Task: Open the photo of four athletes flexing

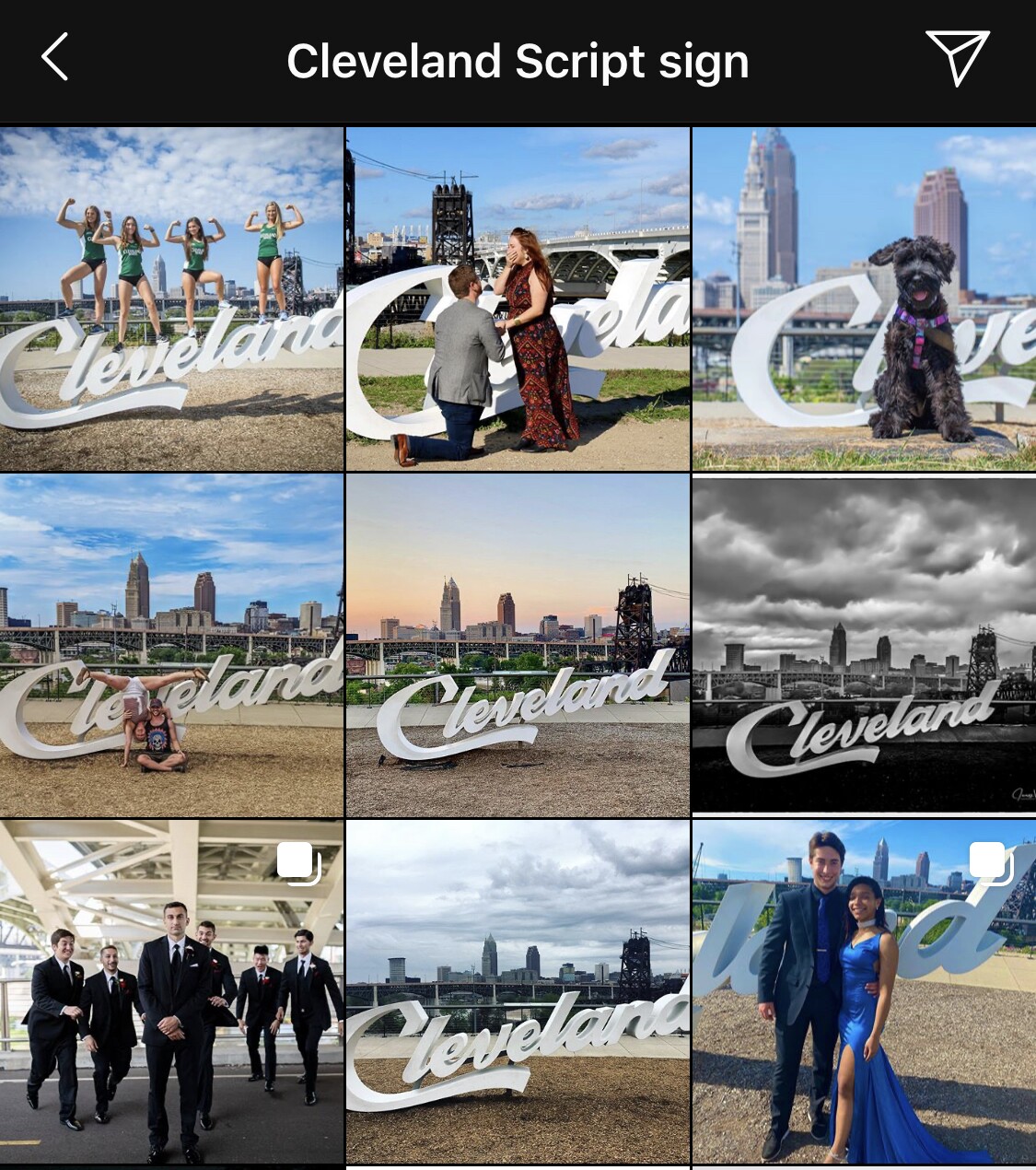Action: point(171,298)
